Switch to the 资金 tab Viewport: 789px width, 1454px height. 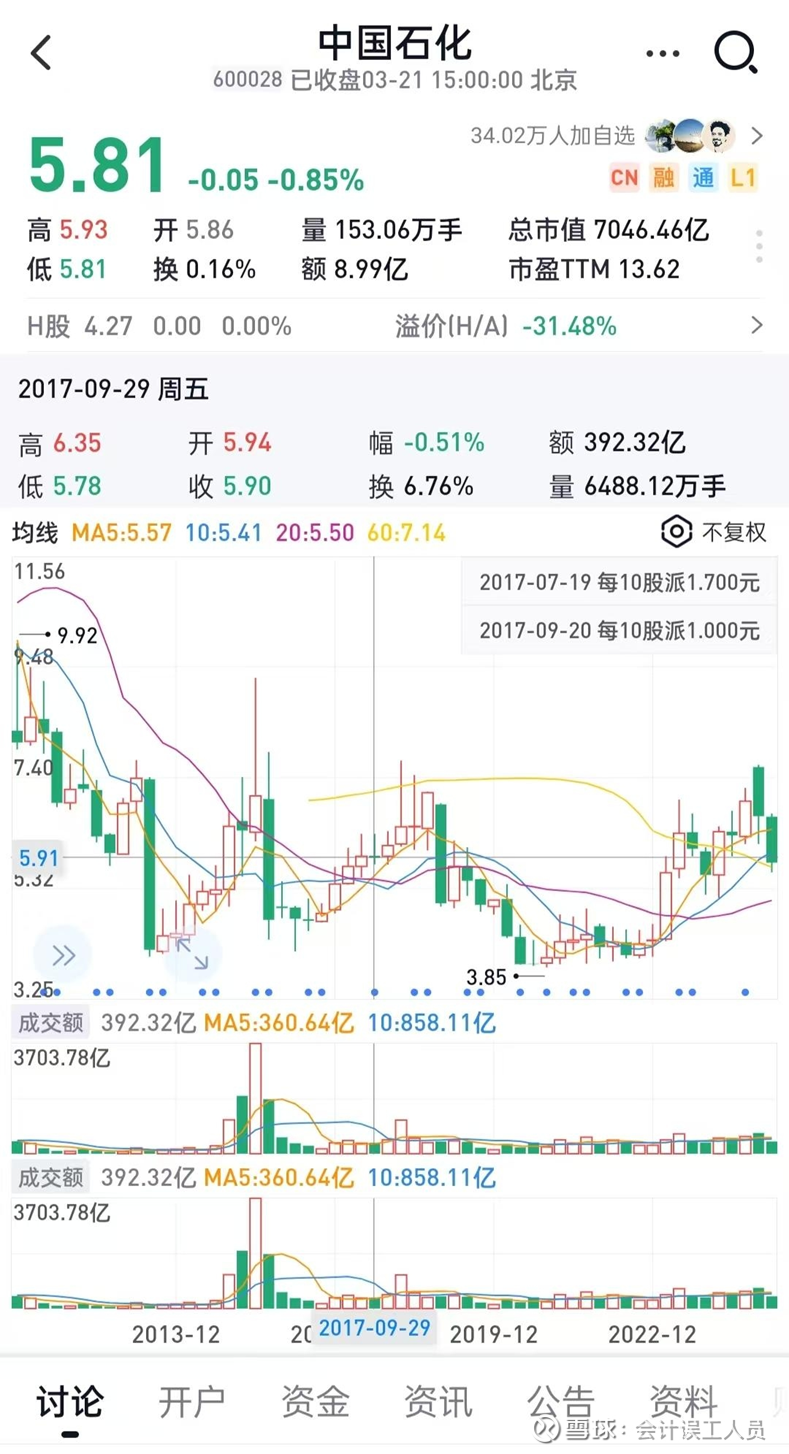(315, 1402)
